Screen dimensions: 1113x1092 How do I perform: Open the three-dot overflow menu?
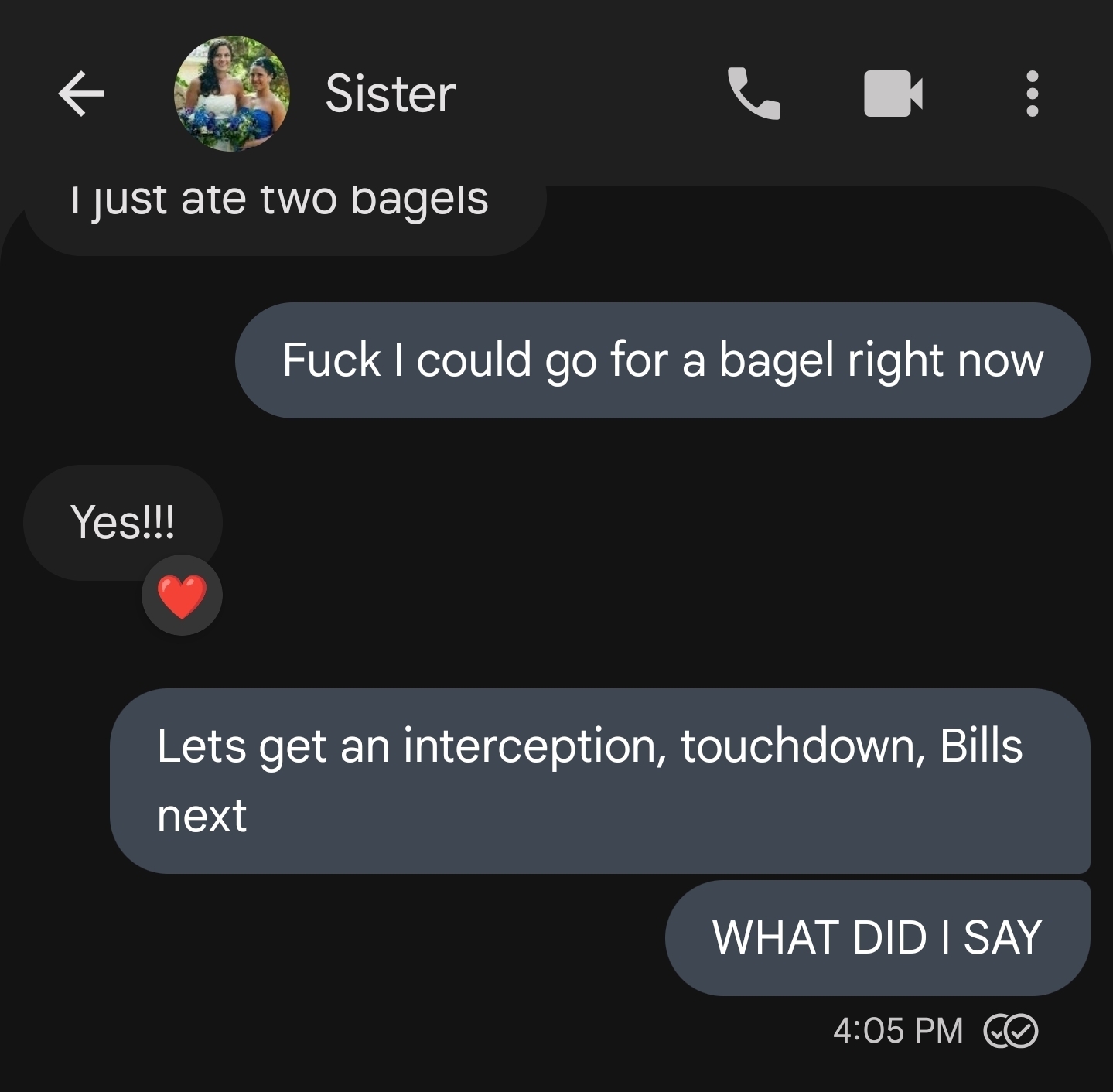1032,94
